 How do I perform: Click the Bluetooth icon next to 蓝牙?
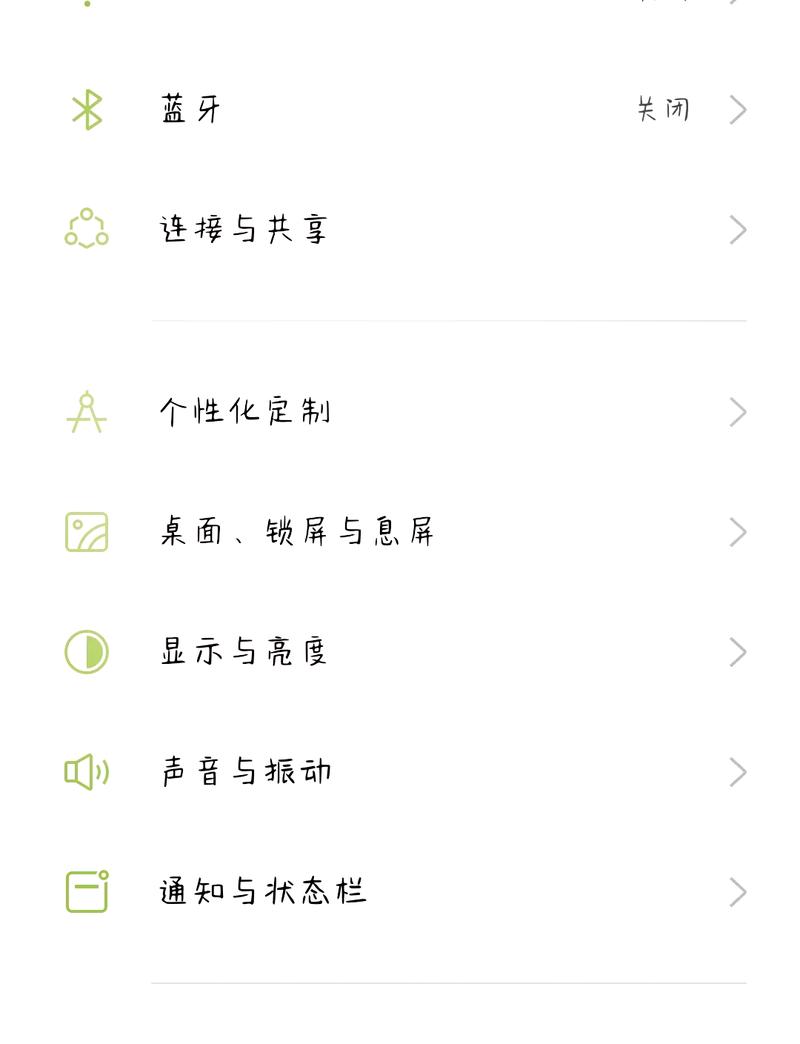tap(86, 110)
